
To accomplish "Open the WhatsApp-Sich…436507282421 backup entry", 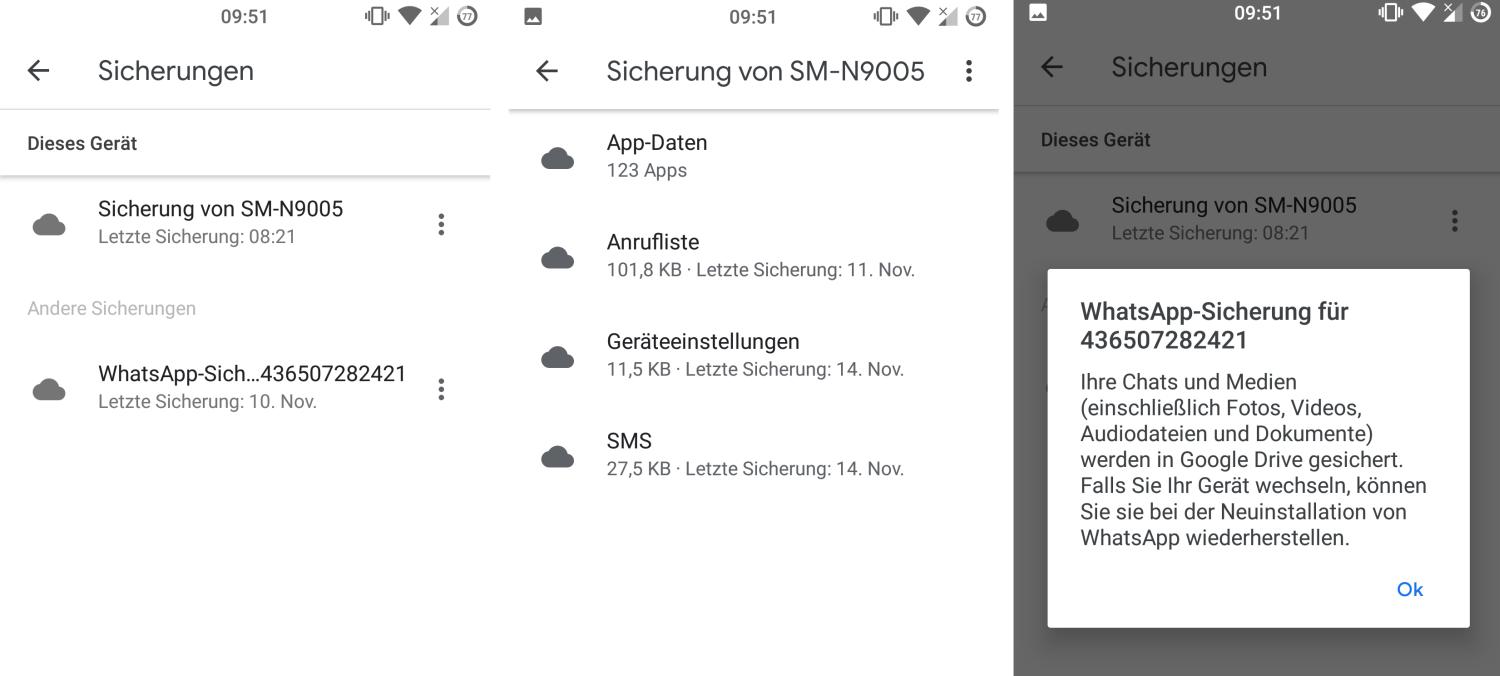I will tap(250, 387).
